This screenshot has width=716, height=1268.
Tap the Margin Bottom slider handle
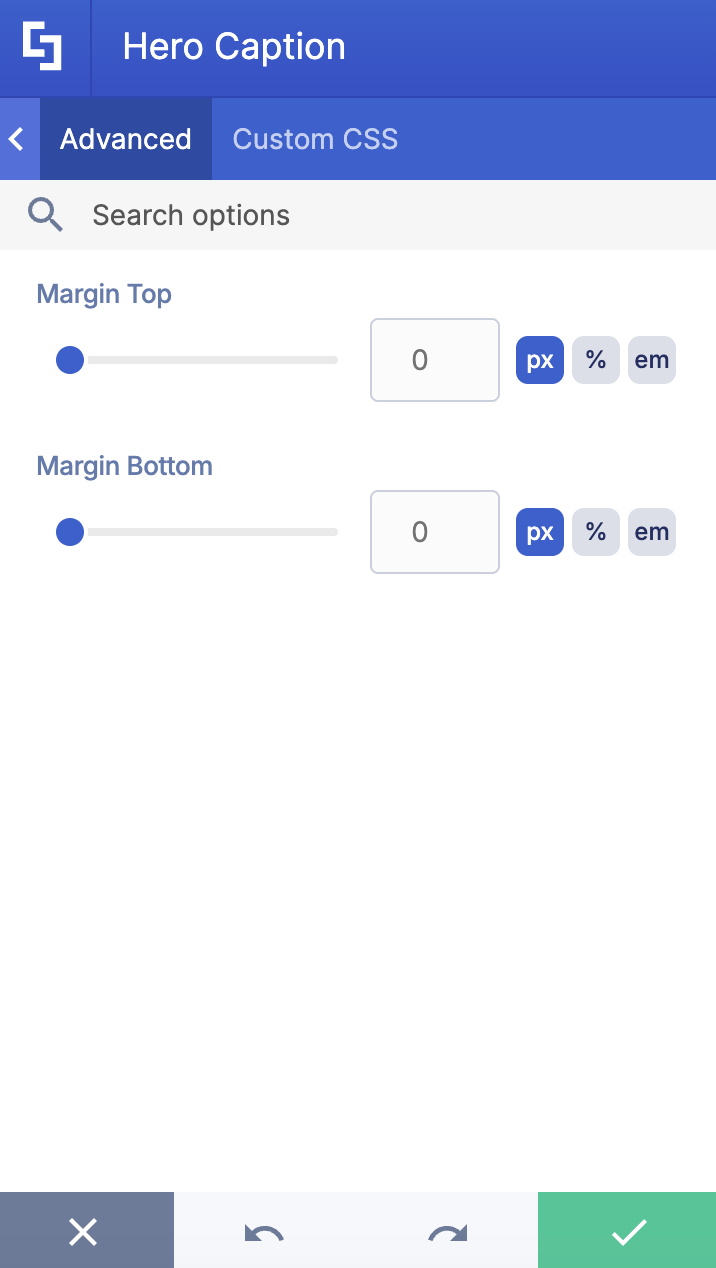tap(70, 532)
